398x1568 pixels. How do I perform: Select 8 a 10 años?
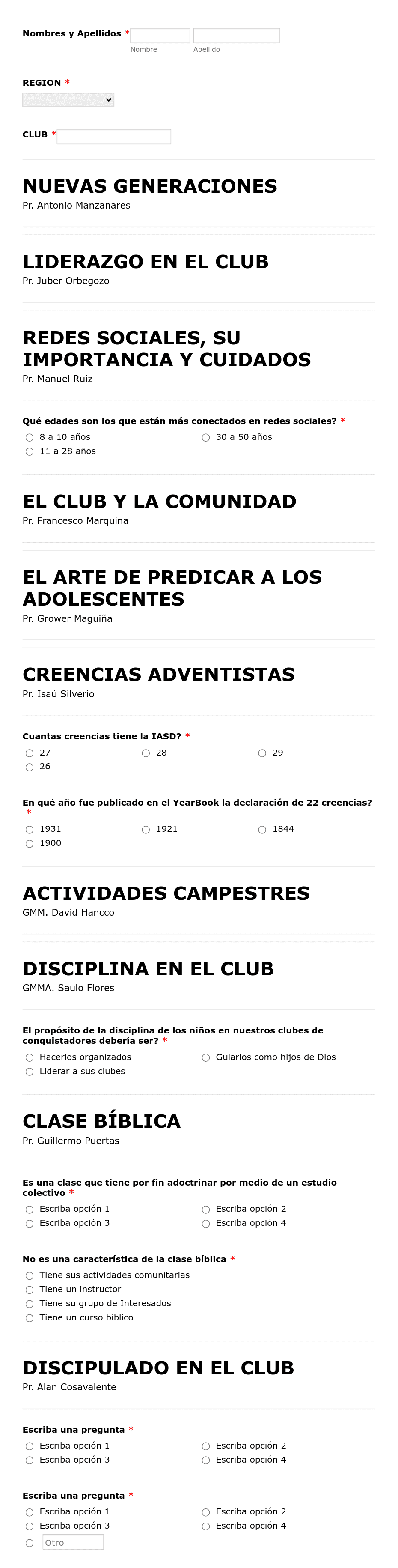pos(29,437)
